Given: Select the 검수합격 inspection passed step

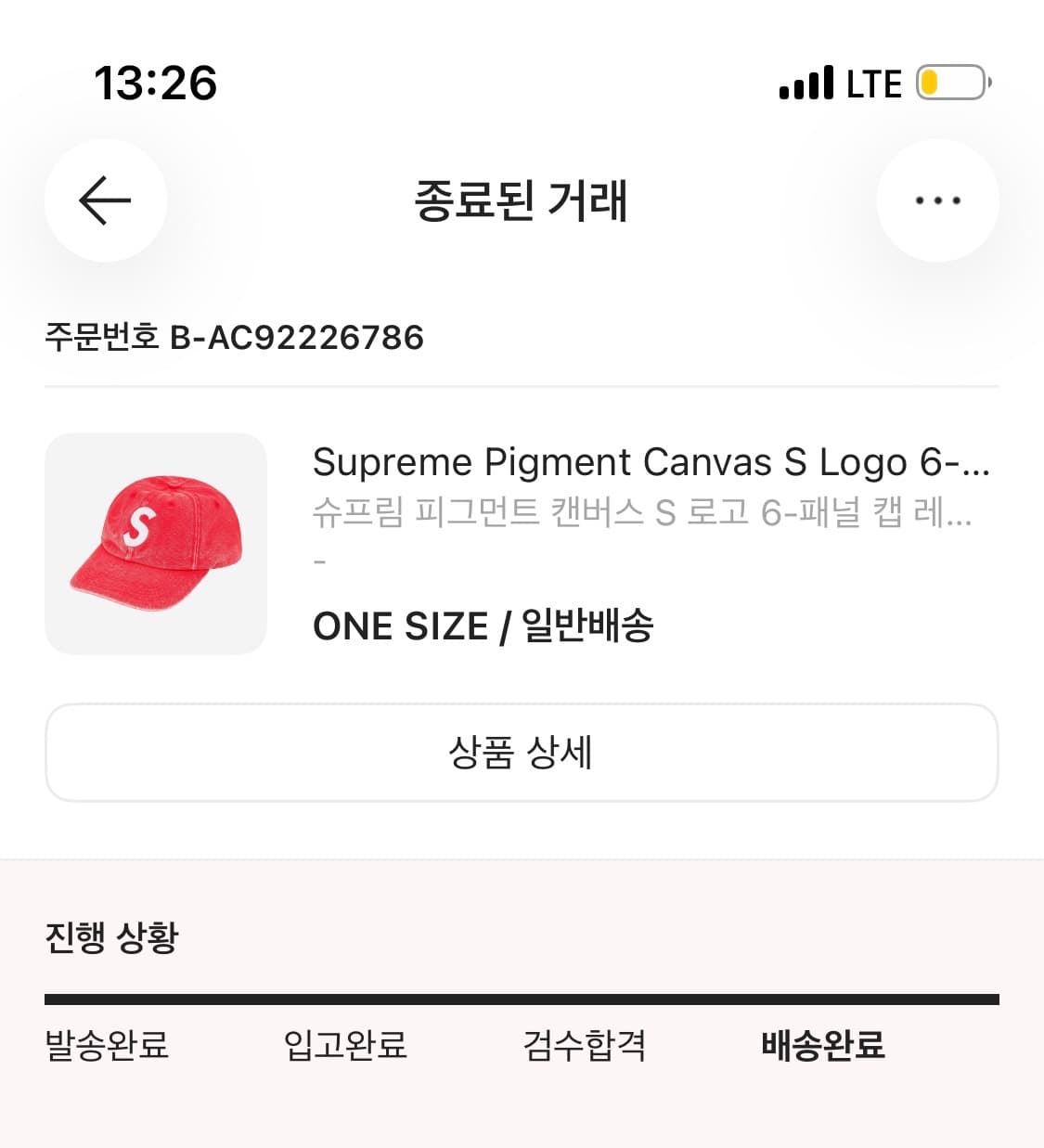Looking at the screenshot, I should pos(583,1046).
